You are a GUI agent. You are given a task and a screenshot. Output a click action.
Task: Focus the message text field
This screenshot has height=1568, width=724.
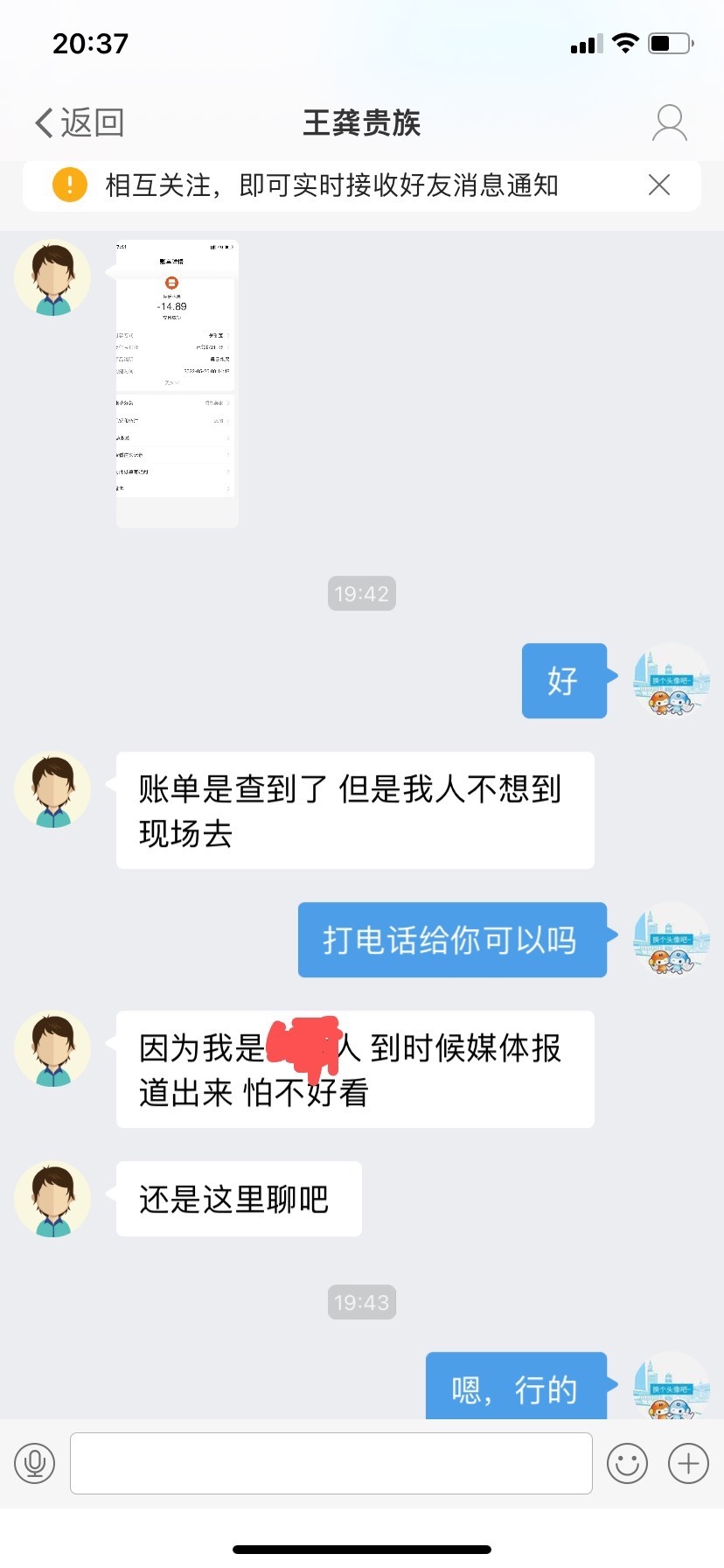tap(331, 1463)
